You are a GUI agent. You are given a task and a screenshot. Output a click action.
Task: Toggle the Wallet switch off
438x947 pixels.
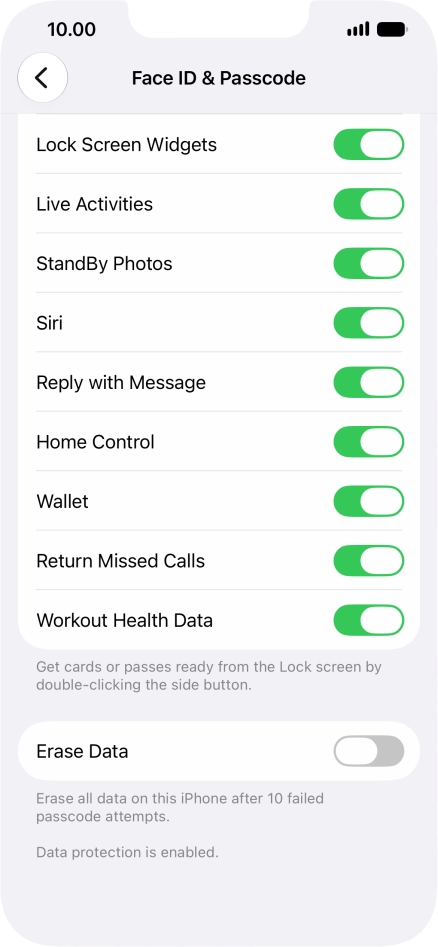click(x=369, y=501)
